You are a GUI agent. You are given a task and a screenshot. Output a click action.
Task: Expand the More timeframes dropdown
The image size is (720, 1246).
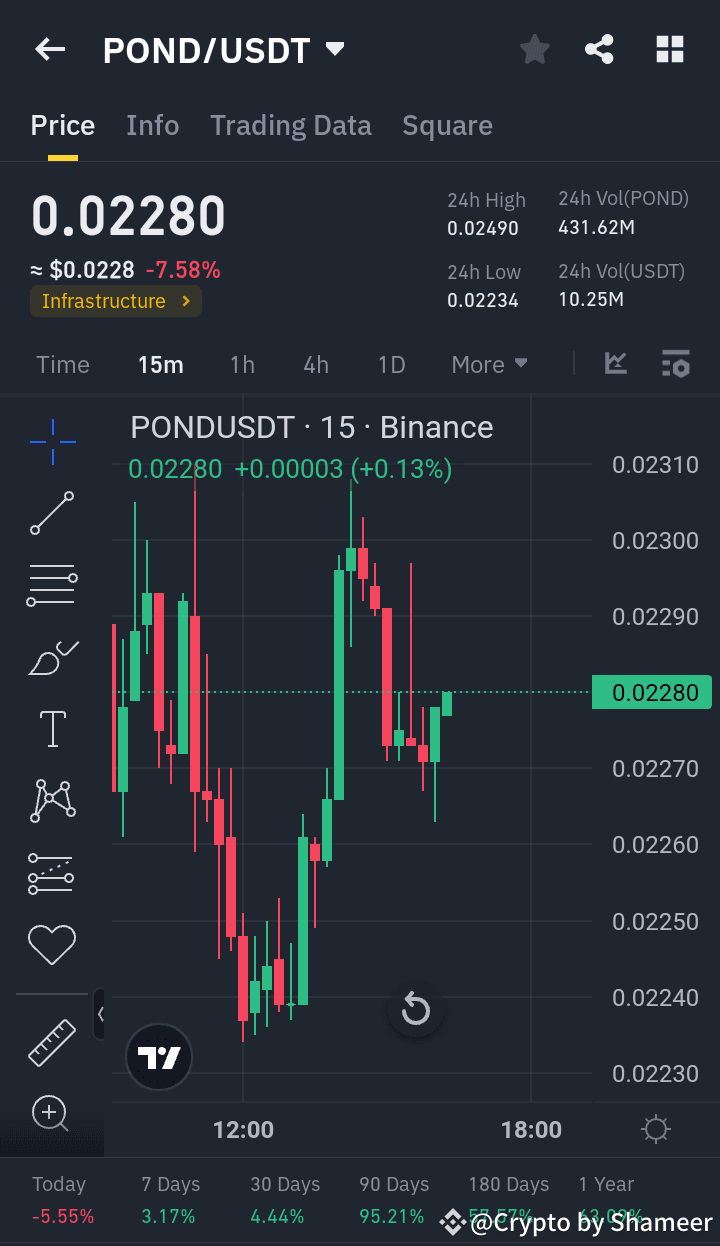pyautogui.click(x=489, y=364)
